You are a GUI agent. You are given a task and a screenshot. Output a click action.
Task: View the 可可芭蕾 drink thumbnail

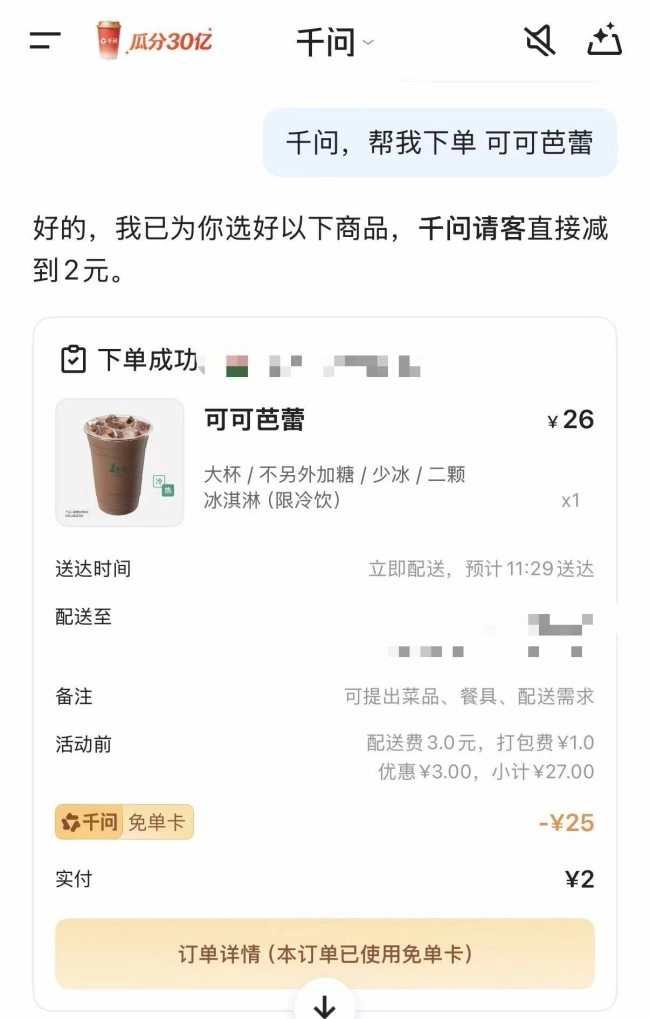coord(120,462)
